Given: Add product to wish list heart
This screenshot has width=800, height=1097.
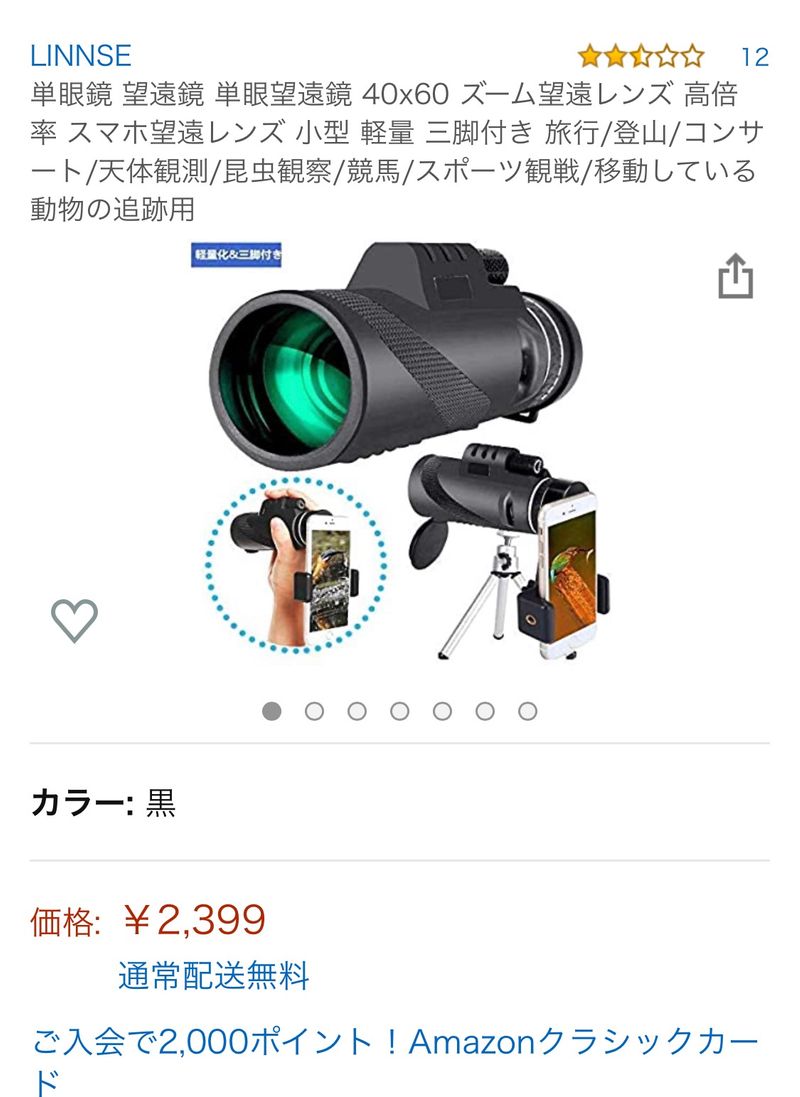Looking at the screenshot, I should [x=75, y=620].
